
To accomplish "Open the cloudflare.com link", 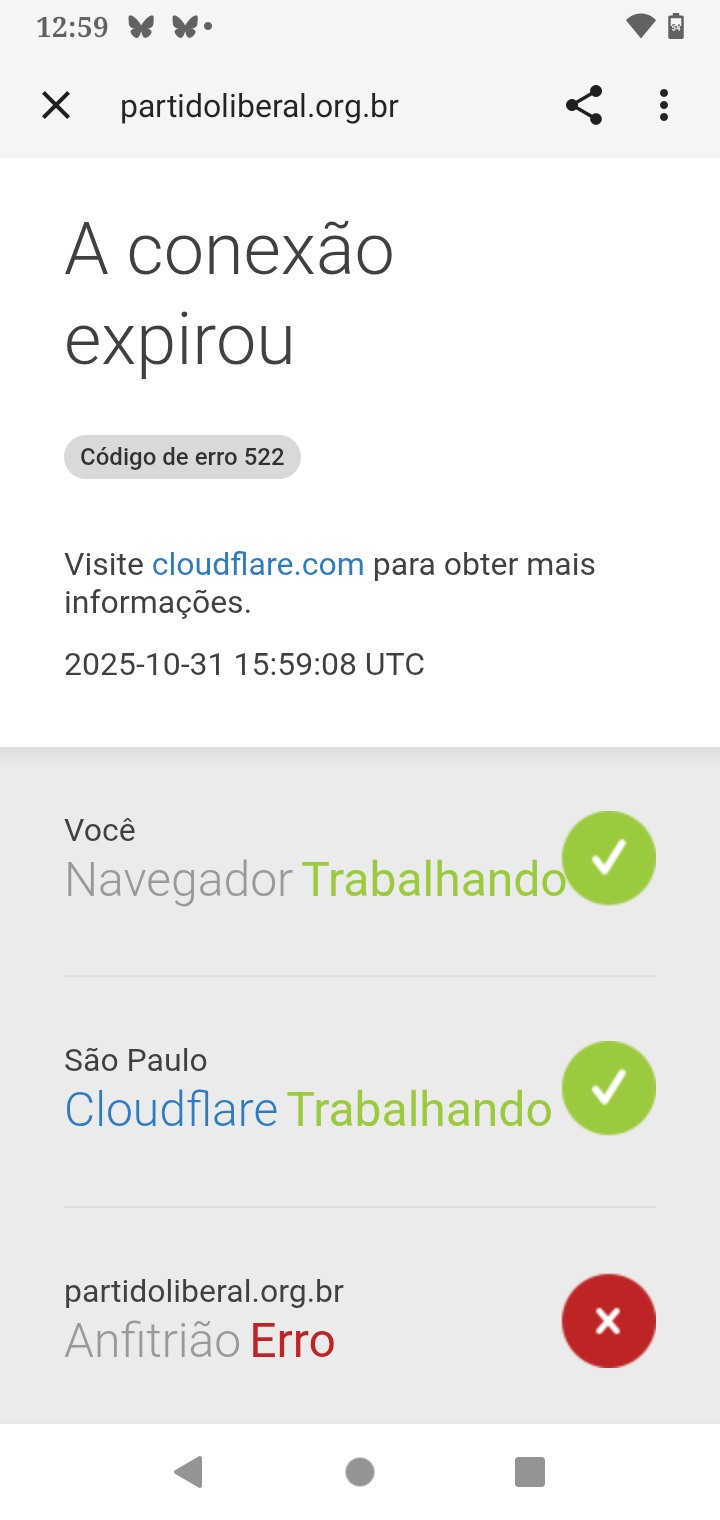I will 258,564.
